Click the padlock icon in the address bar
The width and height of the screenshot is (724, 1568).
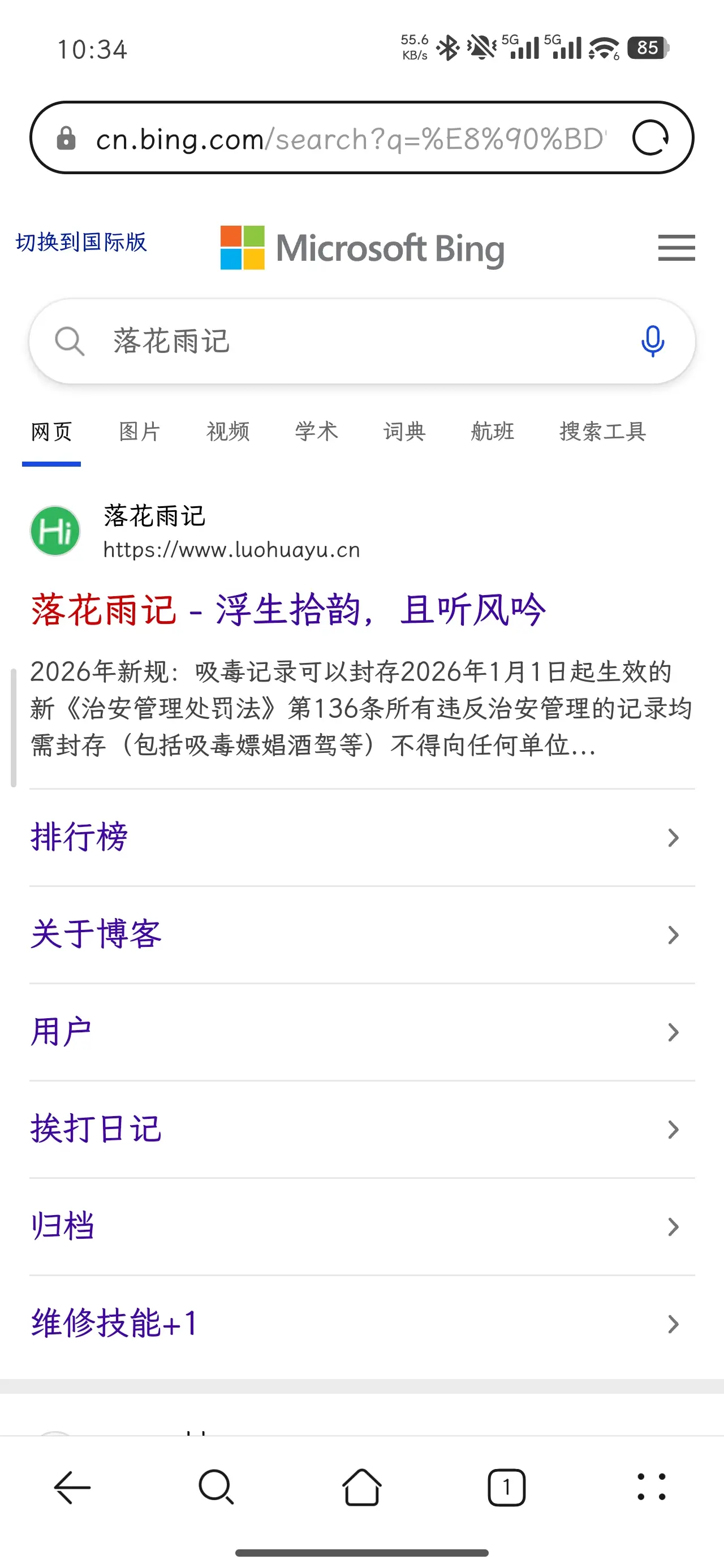coord(67,138)
